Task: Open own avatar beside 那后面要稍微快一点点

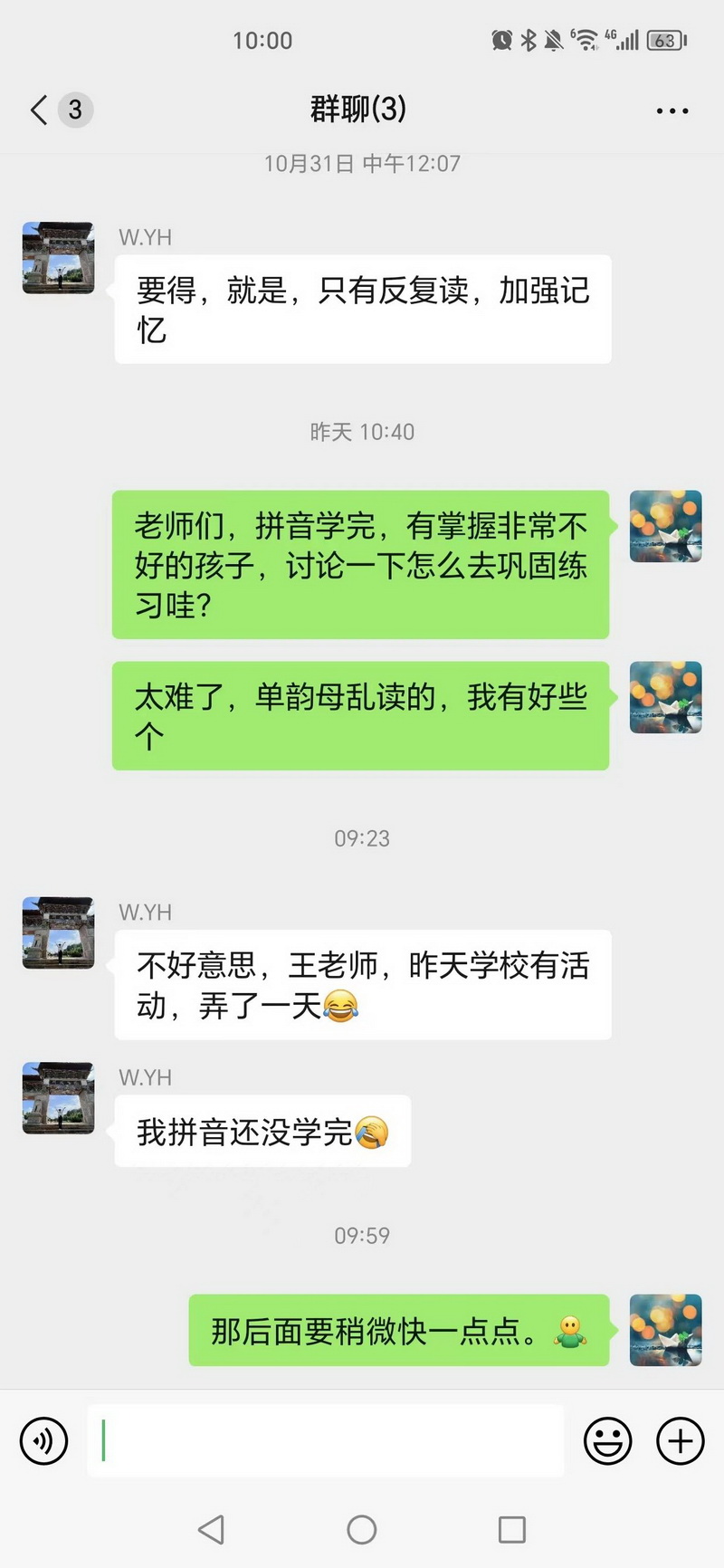Action: (665, 1330)
